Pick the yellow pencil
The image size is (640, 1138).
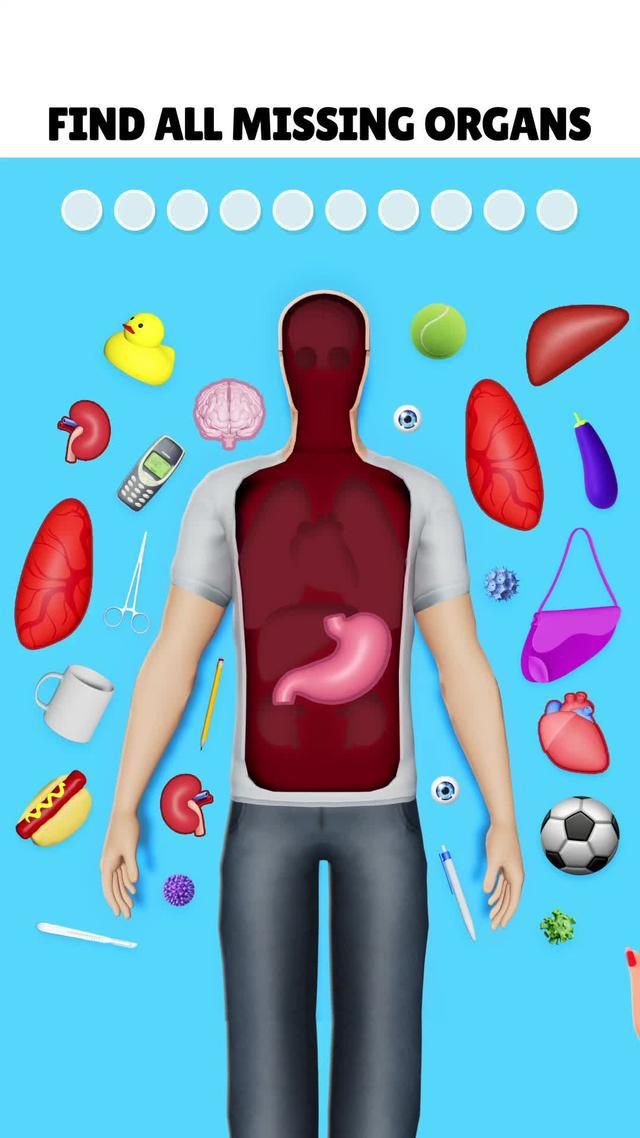211,703
